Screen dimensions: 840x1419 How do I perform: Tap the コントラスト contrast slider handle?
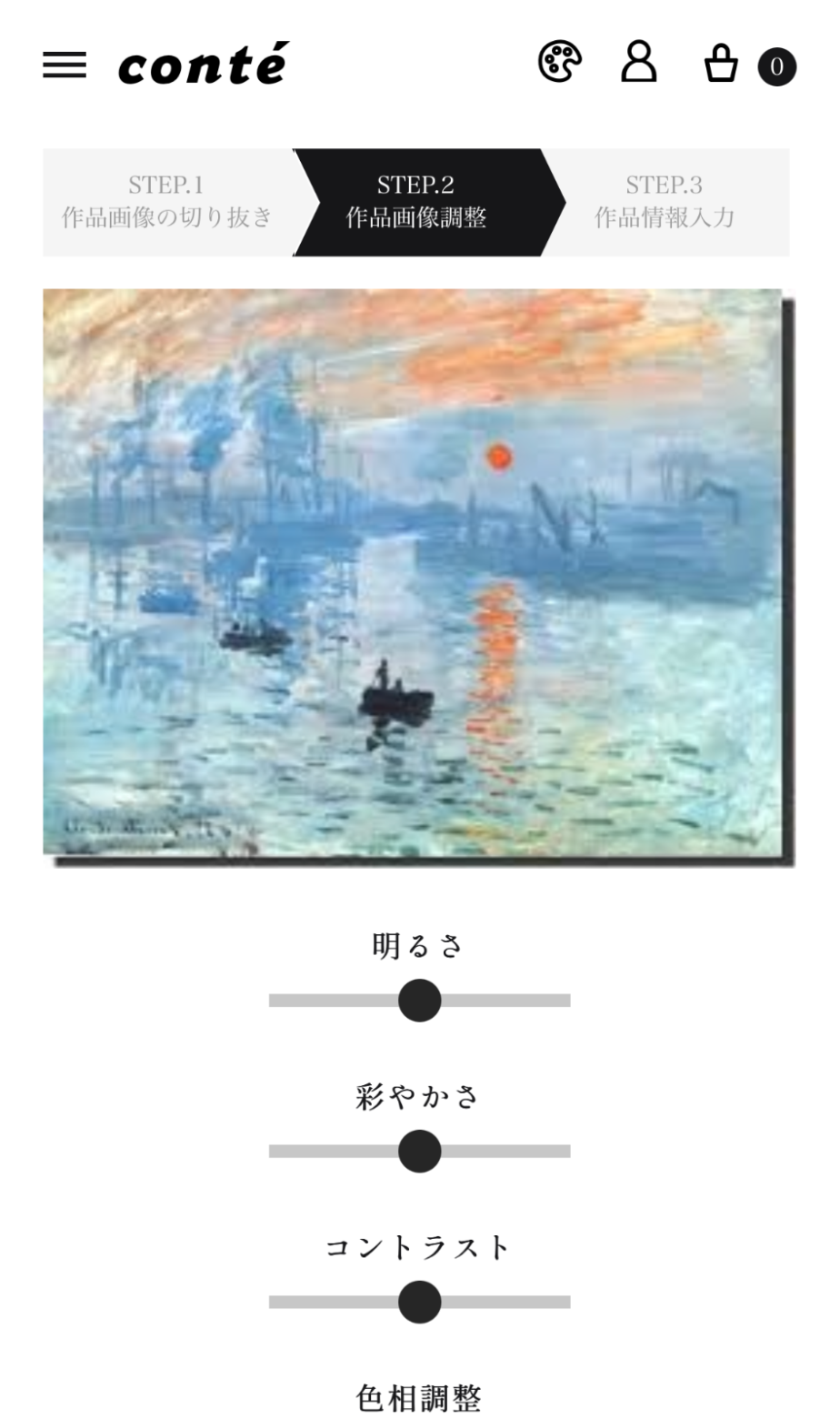[x=419, y=1302]
